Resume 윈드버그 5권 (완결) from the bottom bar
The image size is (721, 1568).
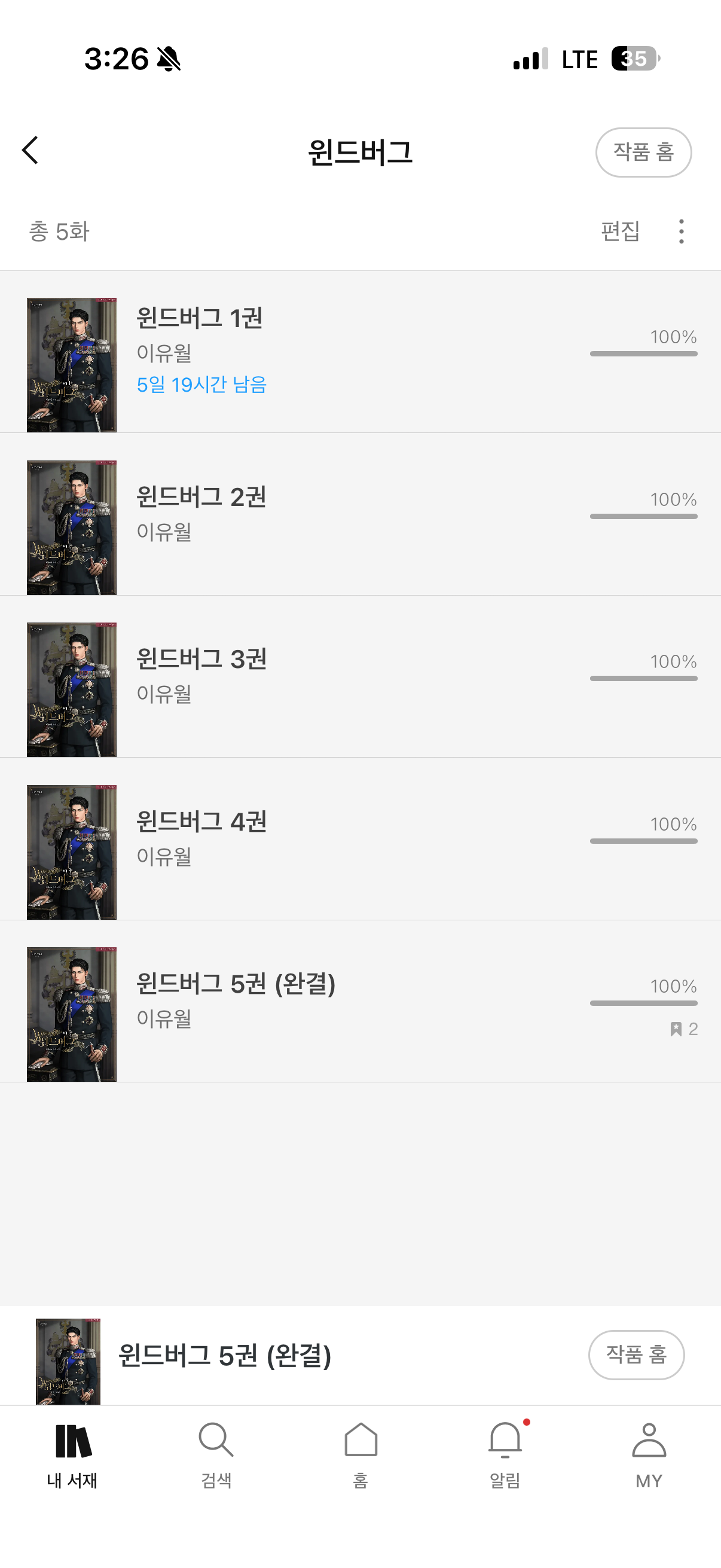tap(225, 1356)
